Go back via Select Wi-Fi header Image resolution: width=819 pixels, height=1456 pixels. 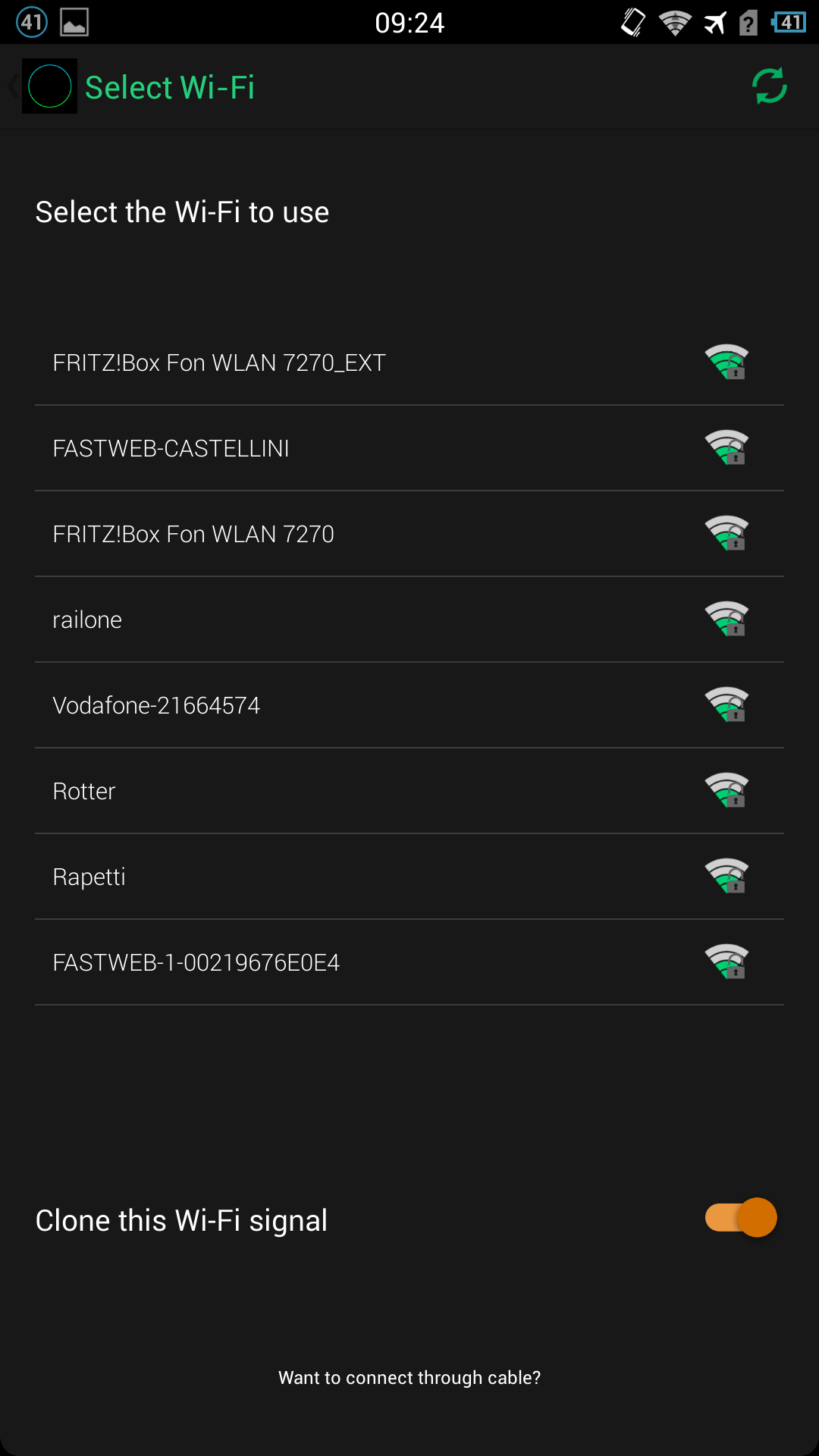pyautogui.click(x=133, y=86)
